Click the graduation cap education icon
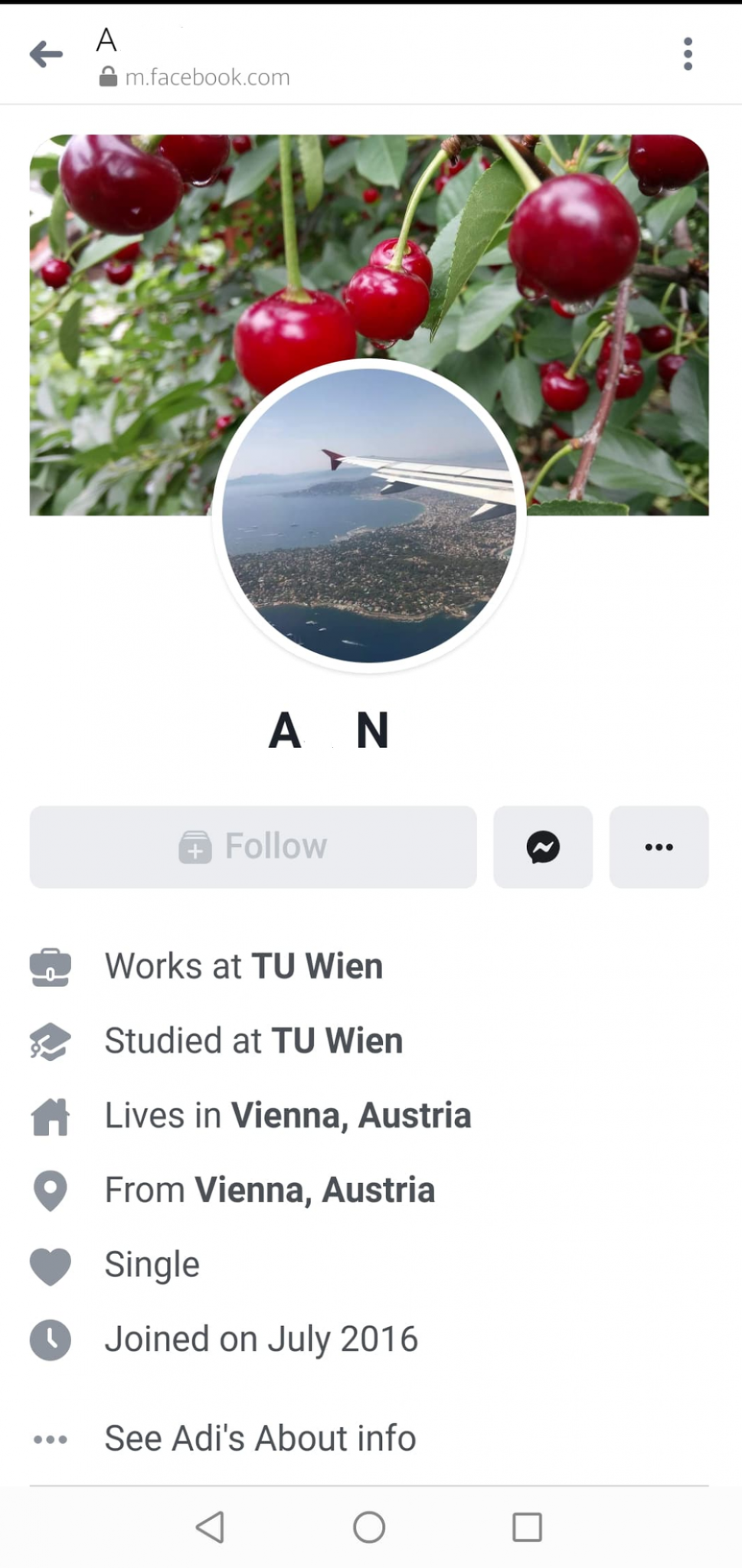Image resolution: width=742 pixels, height=1568 pixels. (x=50, y=1041)
